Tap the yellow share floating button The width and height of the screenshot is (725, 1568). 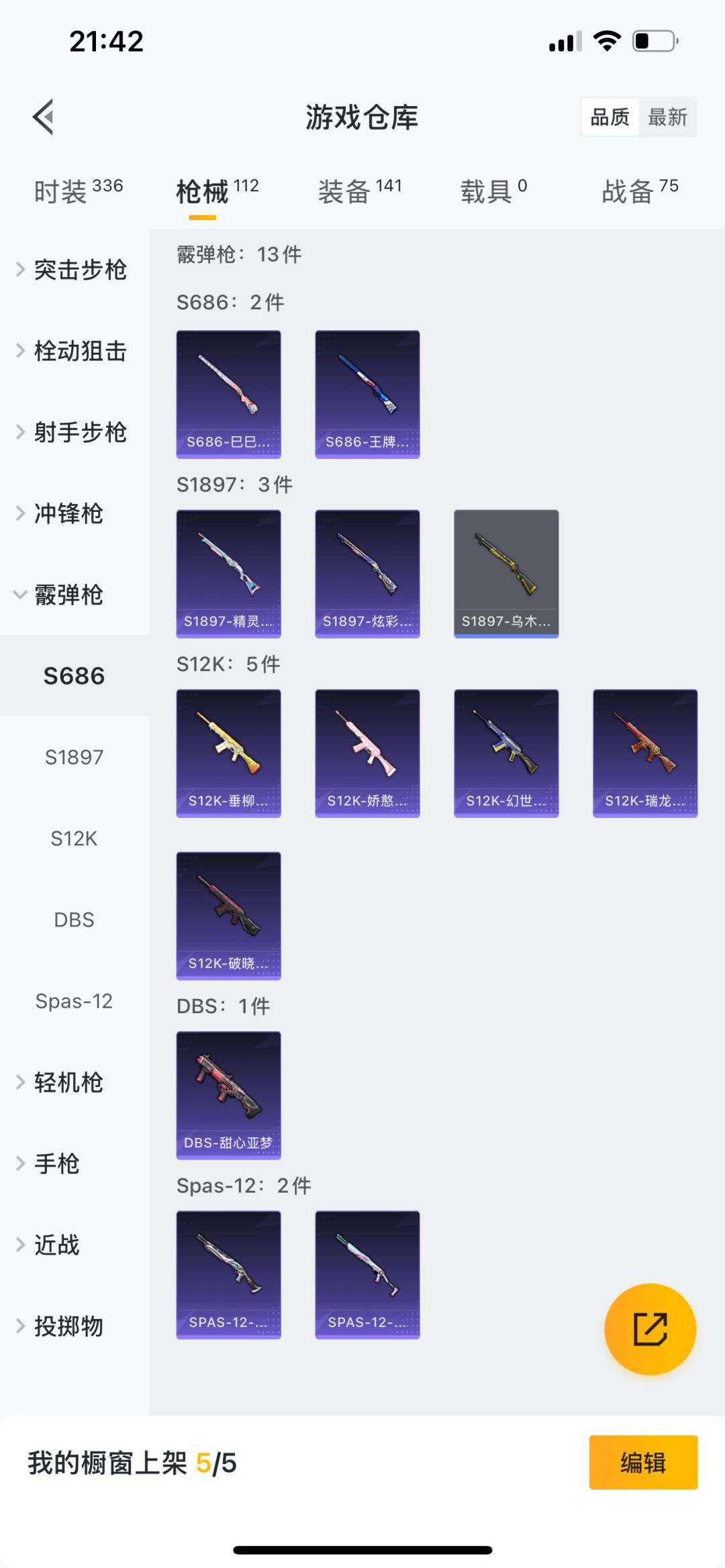pos(650,1329)
